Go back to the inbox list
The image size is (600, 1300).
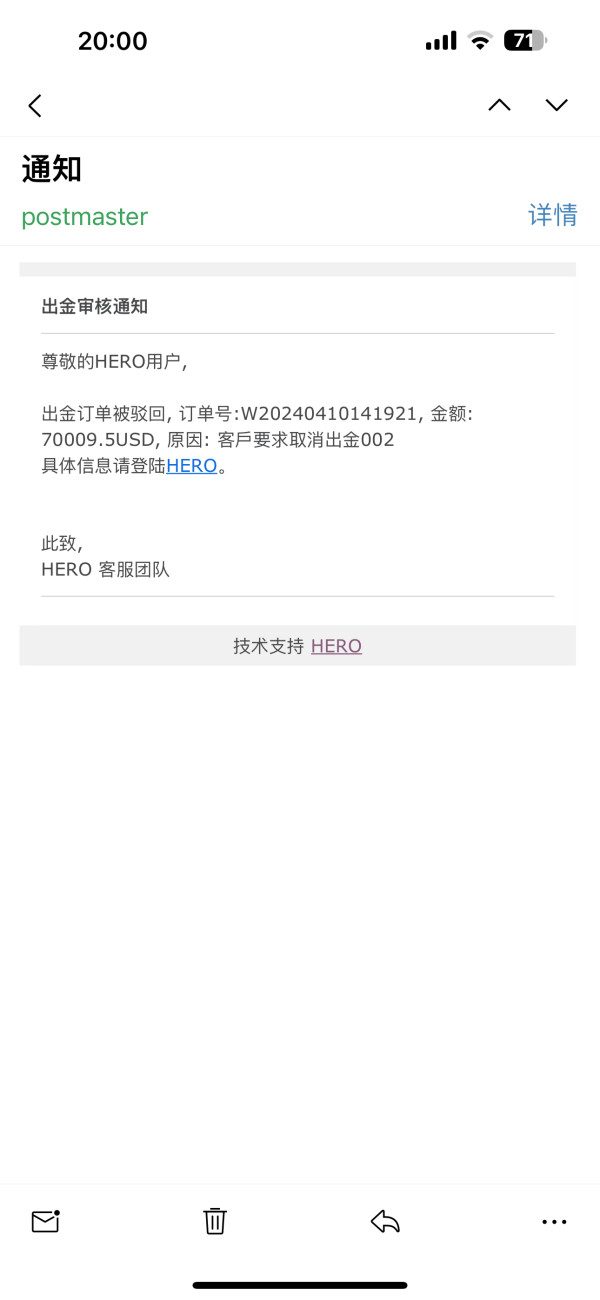coord(35,105)
